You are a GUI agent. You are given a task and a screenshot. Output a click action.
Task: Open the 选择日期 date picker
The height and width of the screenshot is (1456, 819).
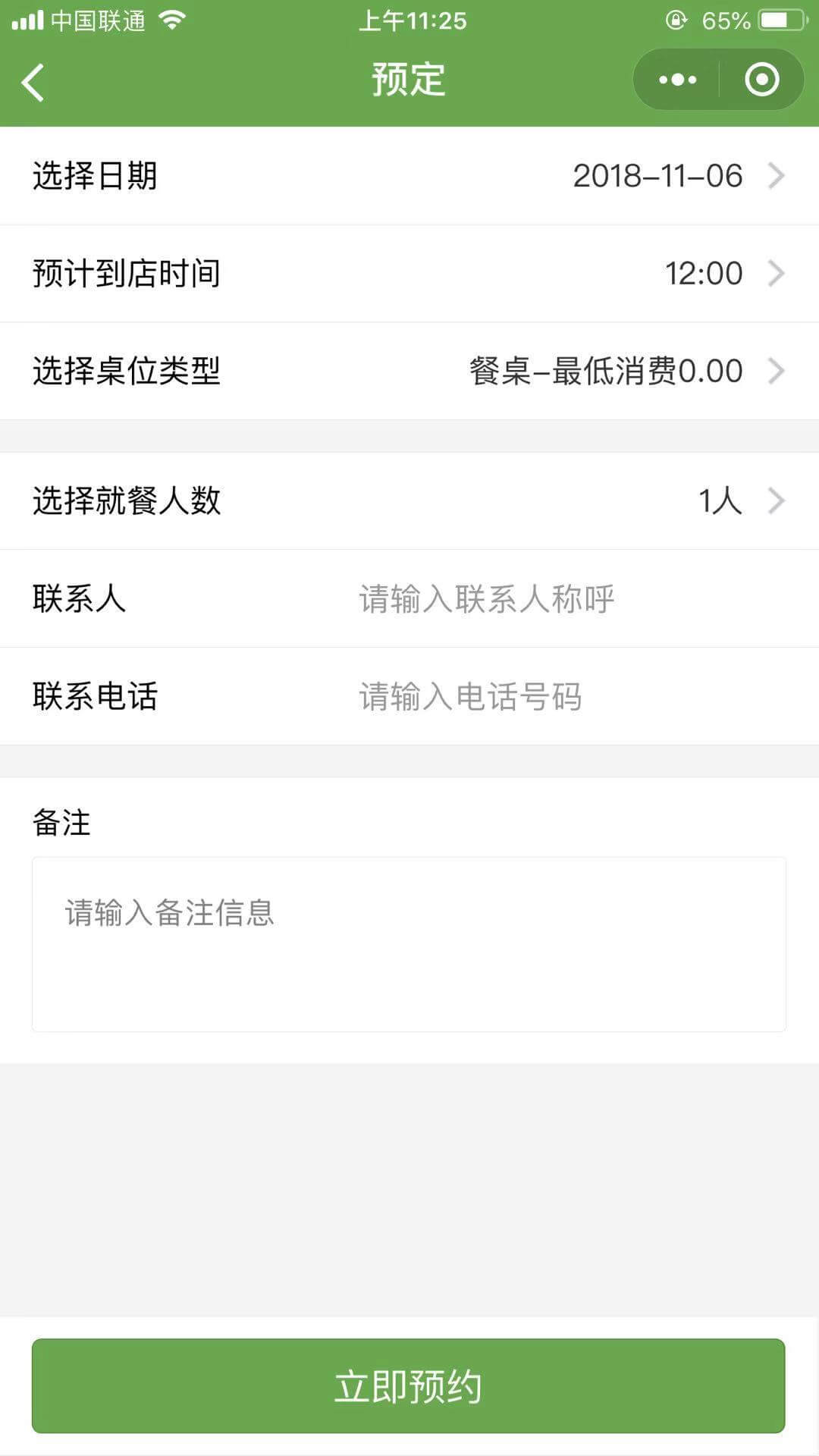pyautogui.click(x=409, y=176)
